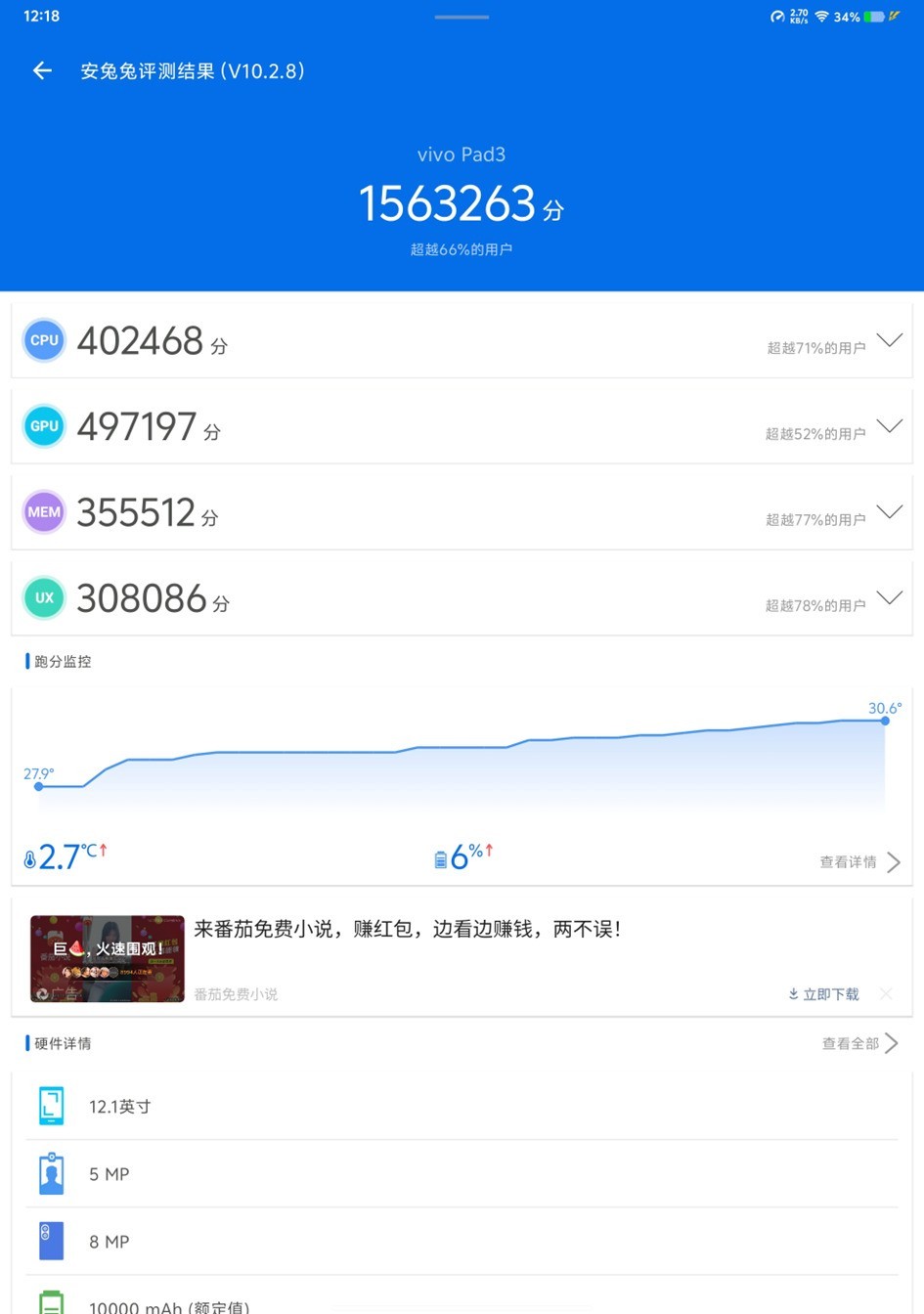The height and width of the screenshot is (1314, 924).
Task: Expand the MEM score details
Action: [889, 511]
